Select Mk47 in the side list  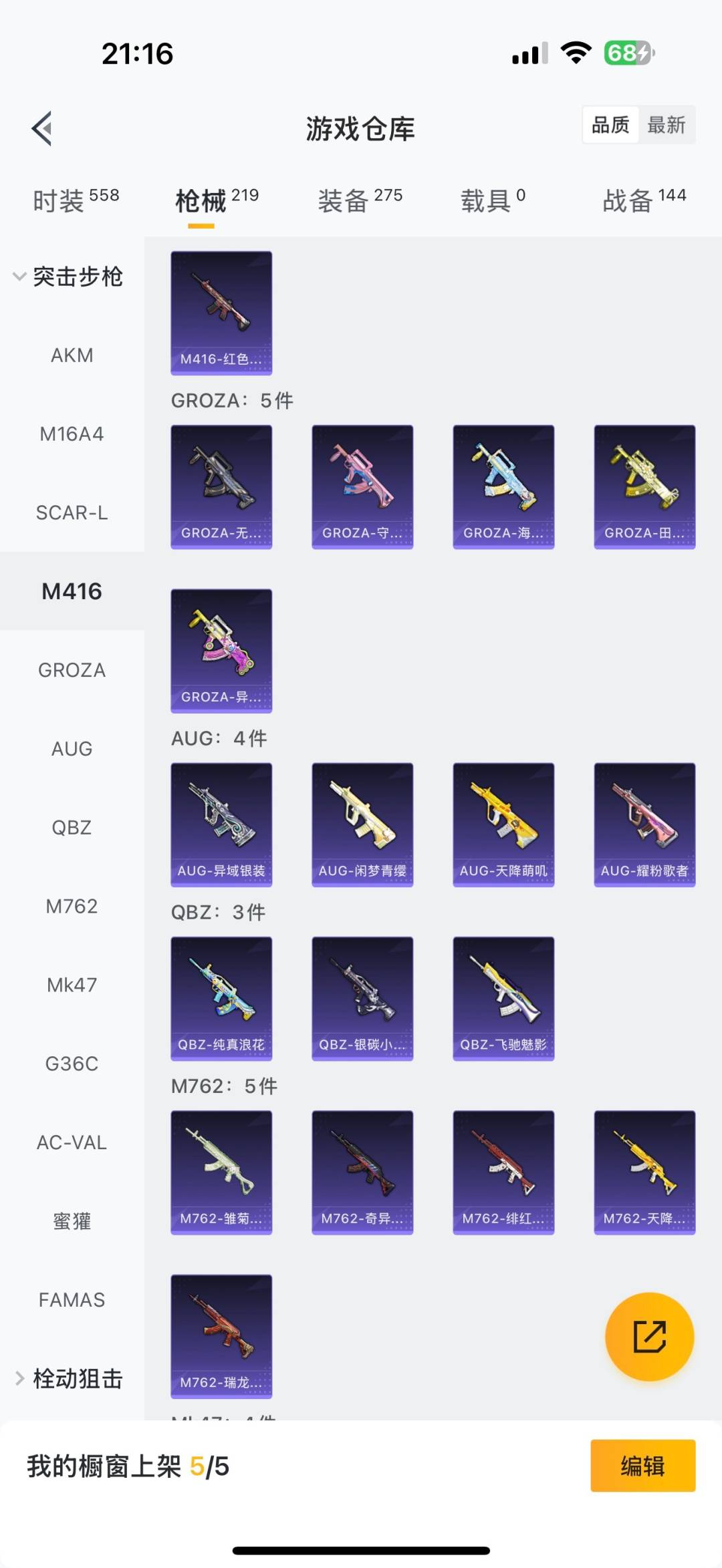pos(72,985)
